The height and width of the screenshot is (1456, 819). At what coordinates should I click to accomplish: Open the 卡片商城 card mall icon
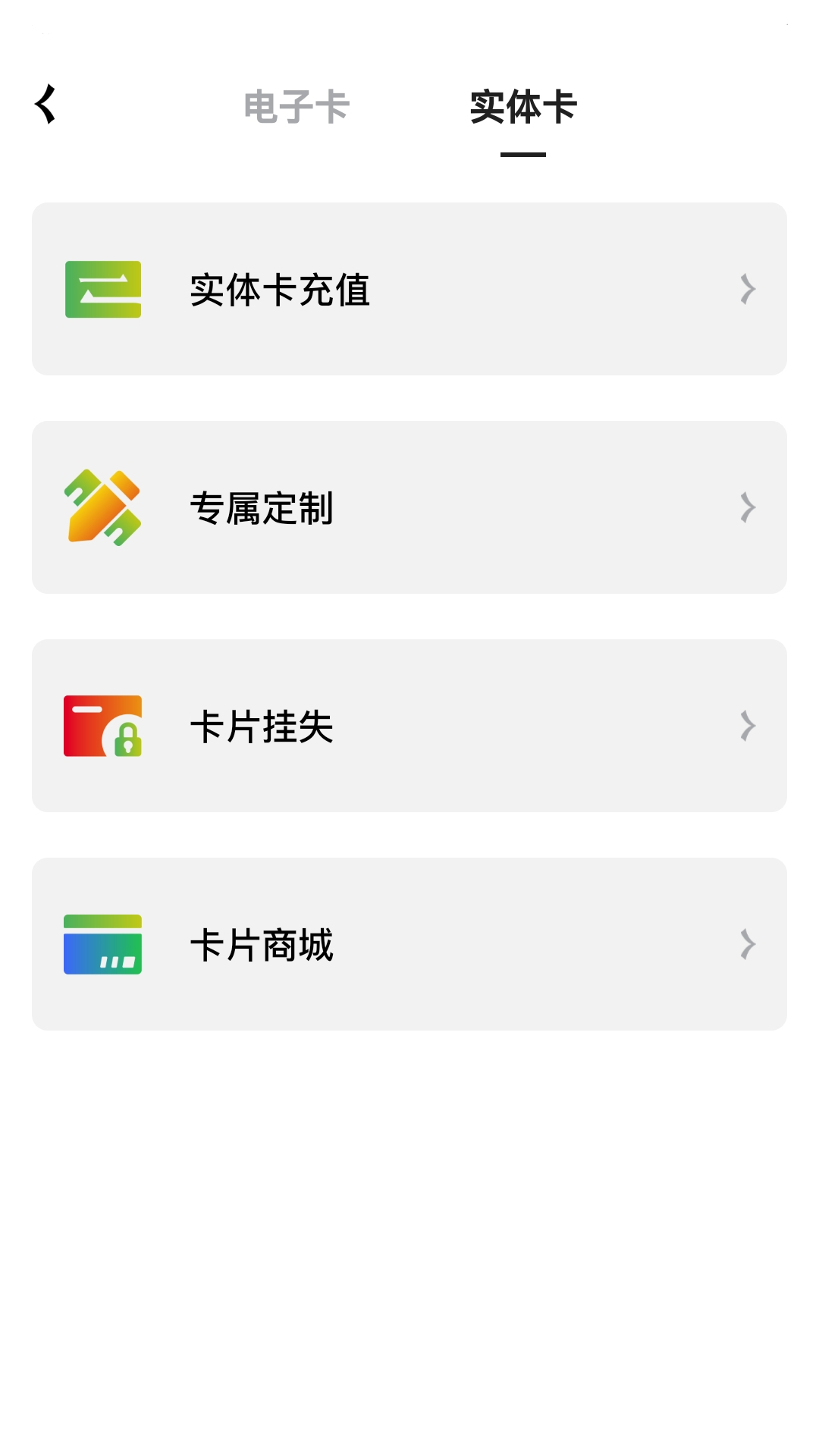[x=102, y=943]
